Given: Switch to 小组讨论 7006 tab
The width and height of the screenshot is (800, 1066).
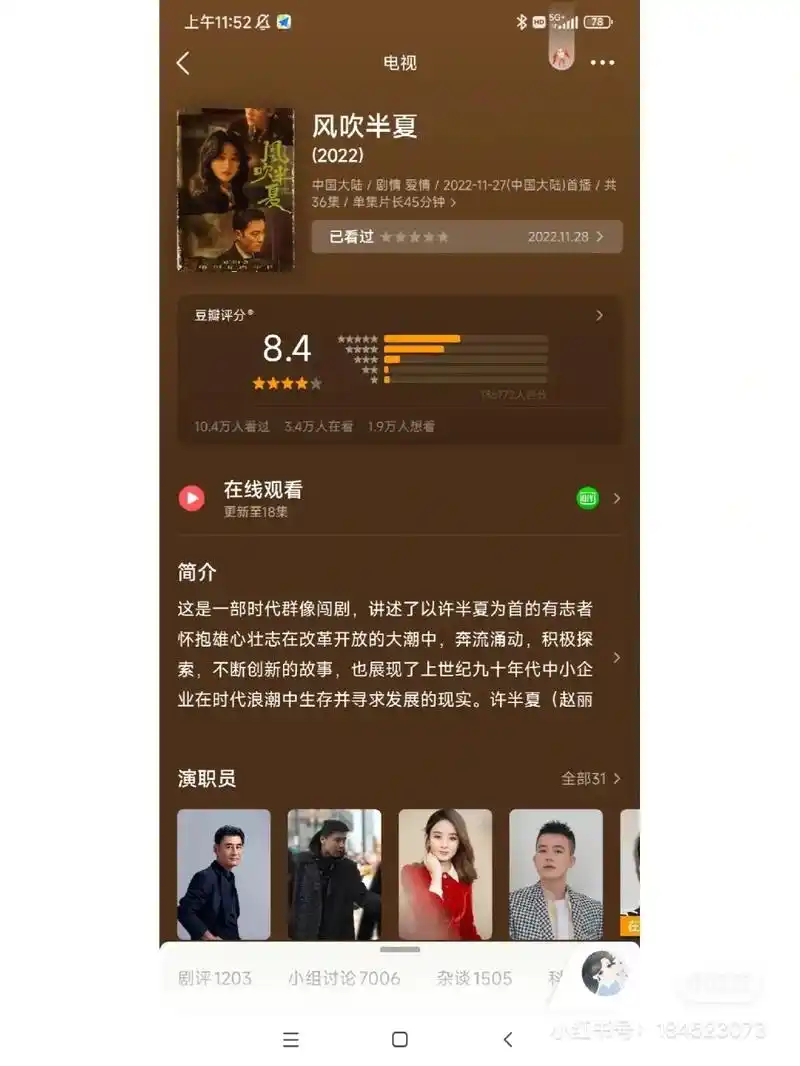Looking at the screenshot, I should [x=344, y=978].
